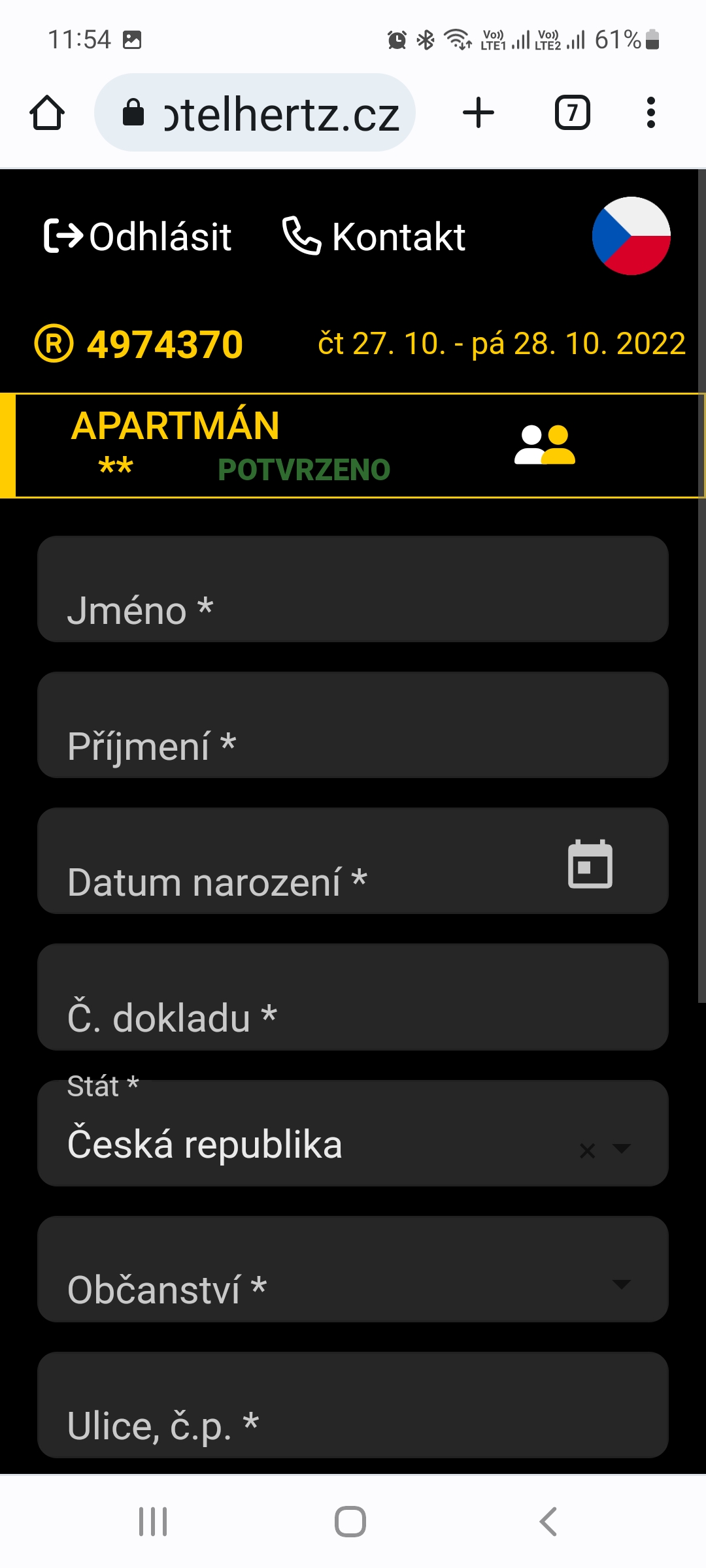Open the tab switcher showing 7 tabs
The image size is (706, 1568).
tap(573, 112)
